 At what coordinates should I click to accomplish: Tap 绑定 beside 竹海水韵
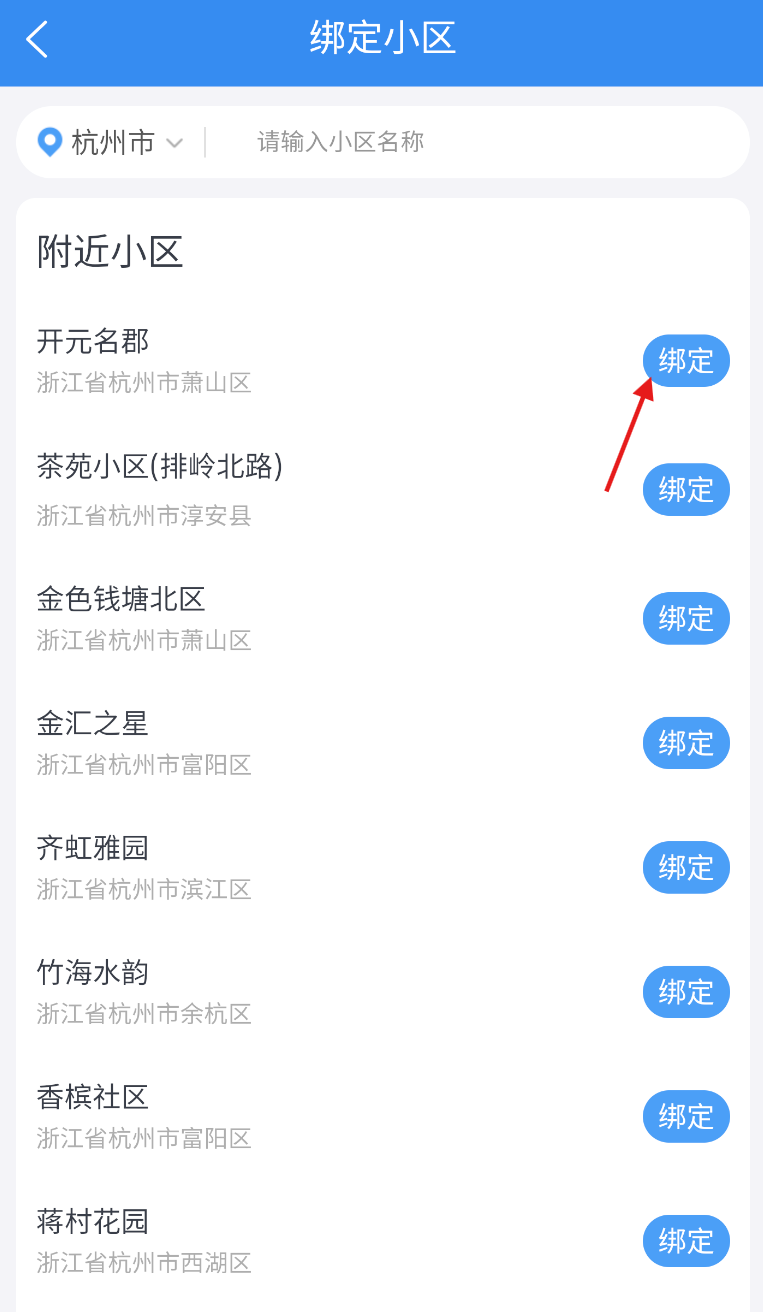[686, 992]
